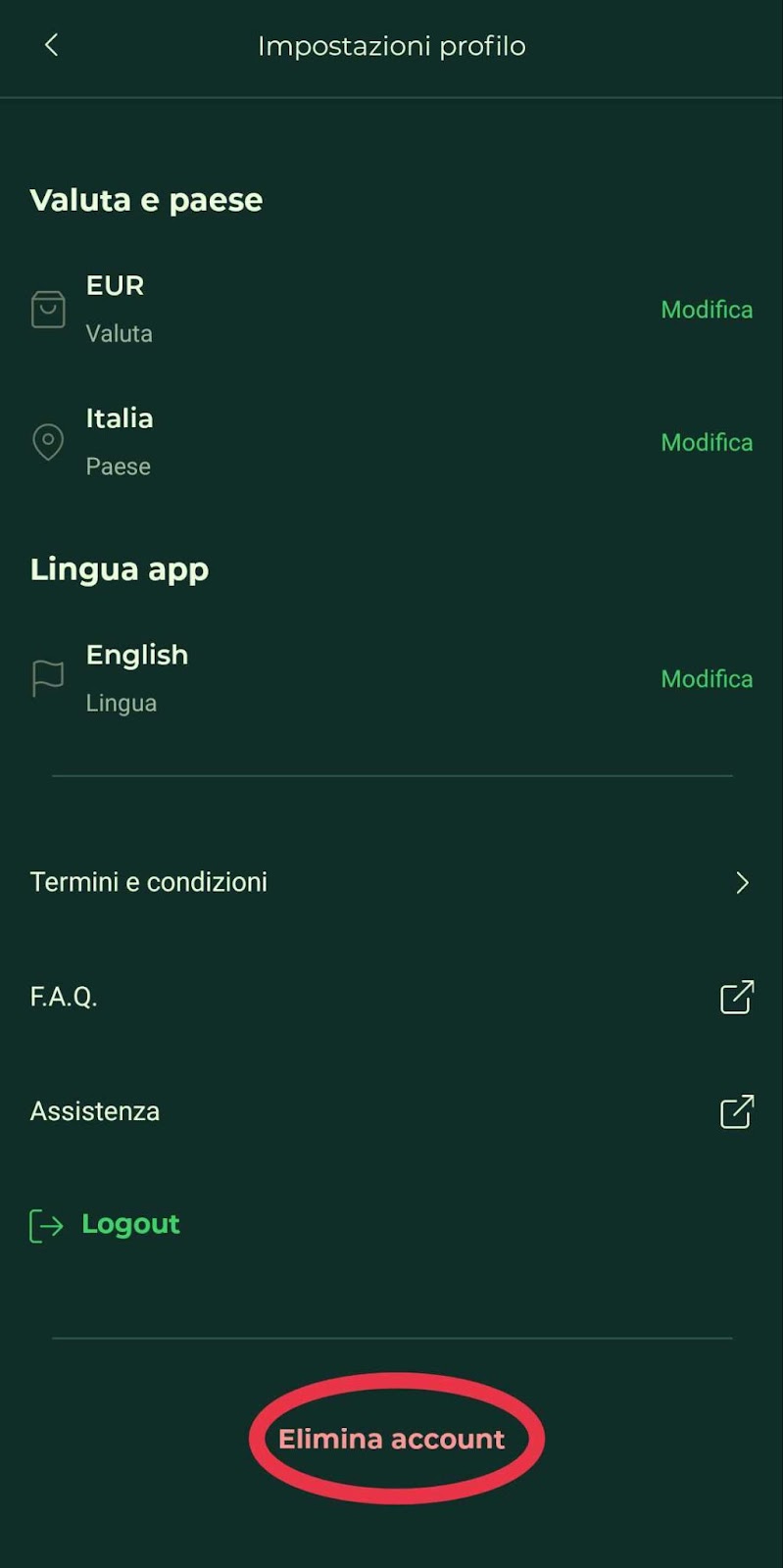Open the F.A.Q. external link
This screenshot has height=1568, width=783.
391,998
